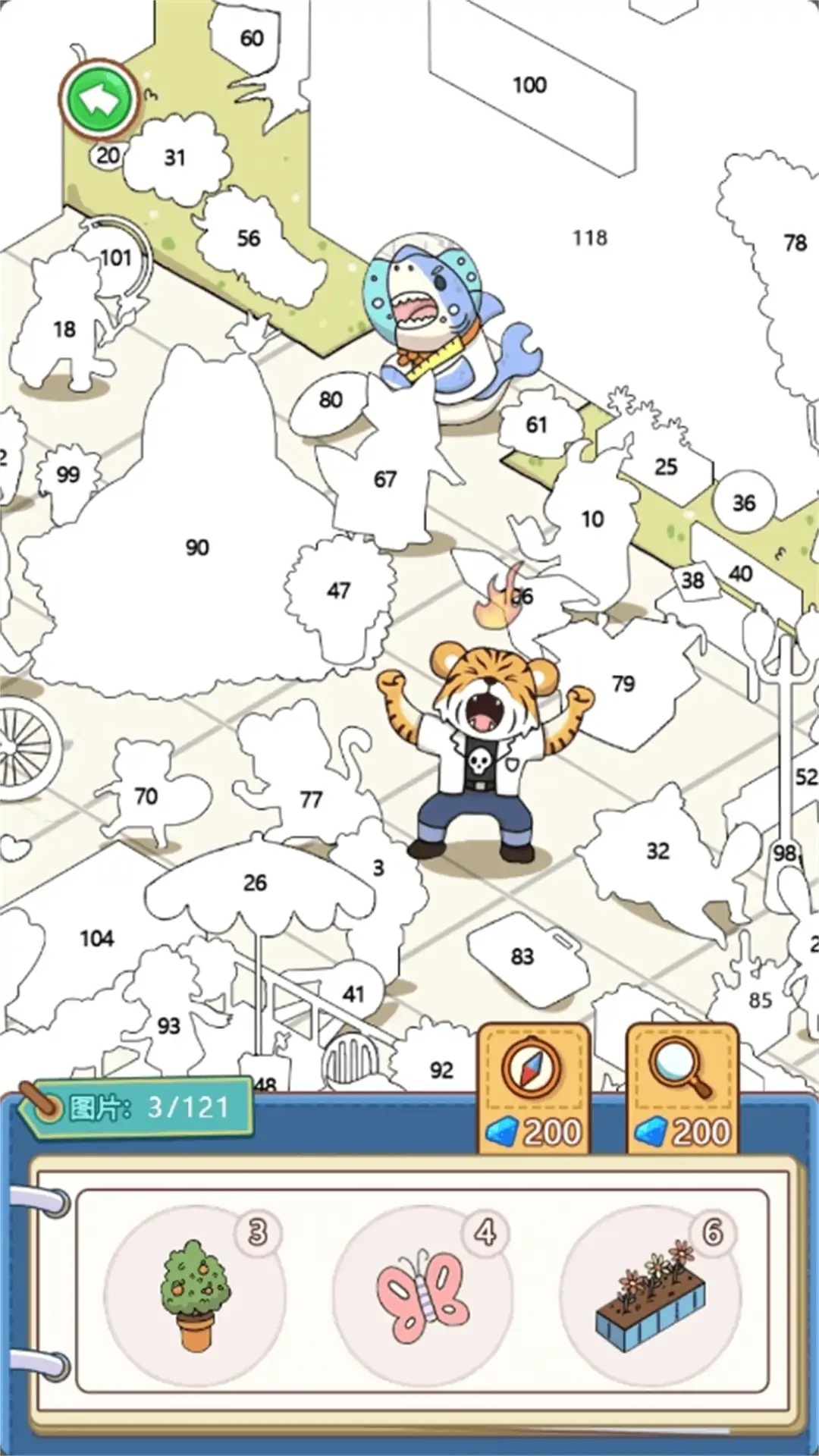819x1456 pixels.
Task: Tap the blank silhouette numbered 67
Action: point(384,479)
